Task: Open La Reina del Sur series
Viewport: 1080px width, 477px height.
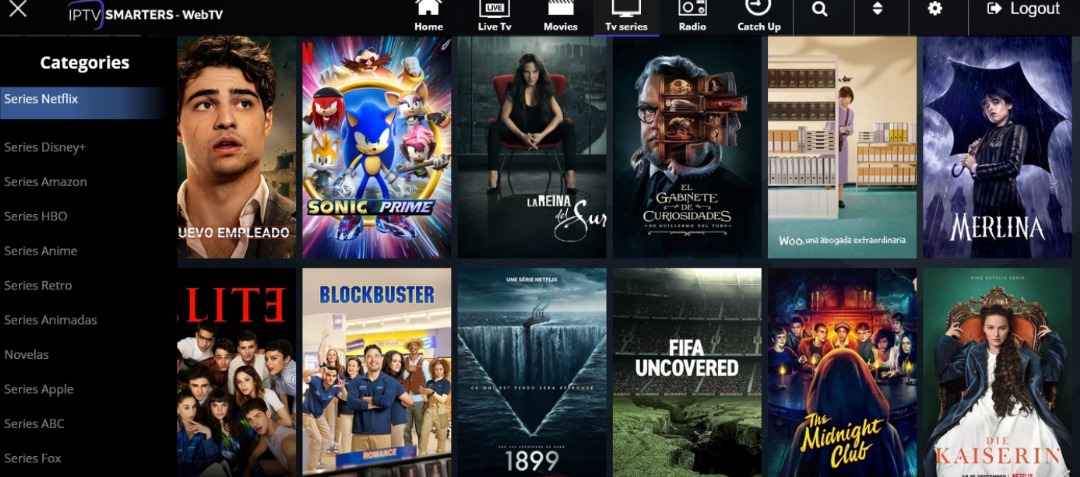Action: [x=531, y=148]
